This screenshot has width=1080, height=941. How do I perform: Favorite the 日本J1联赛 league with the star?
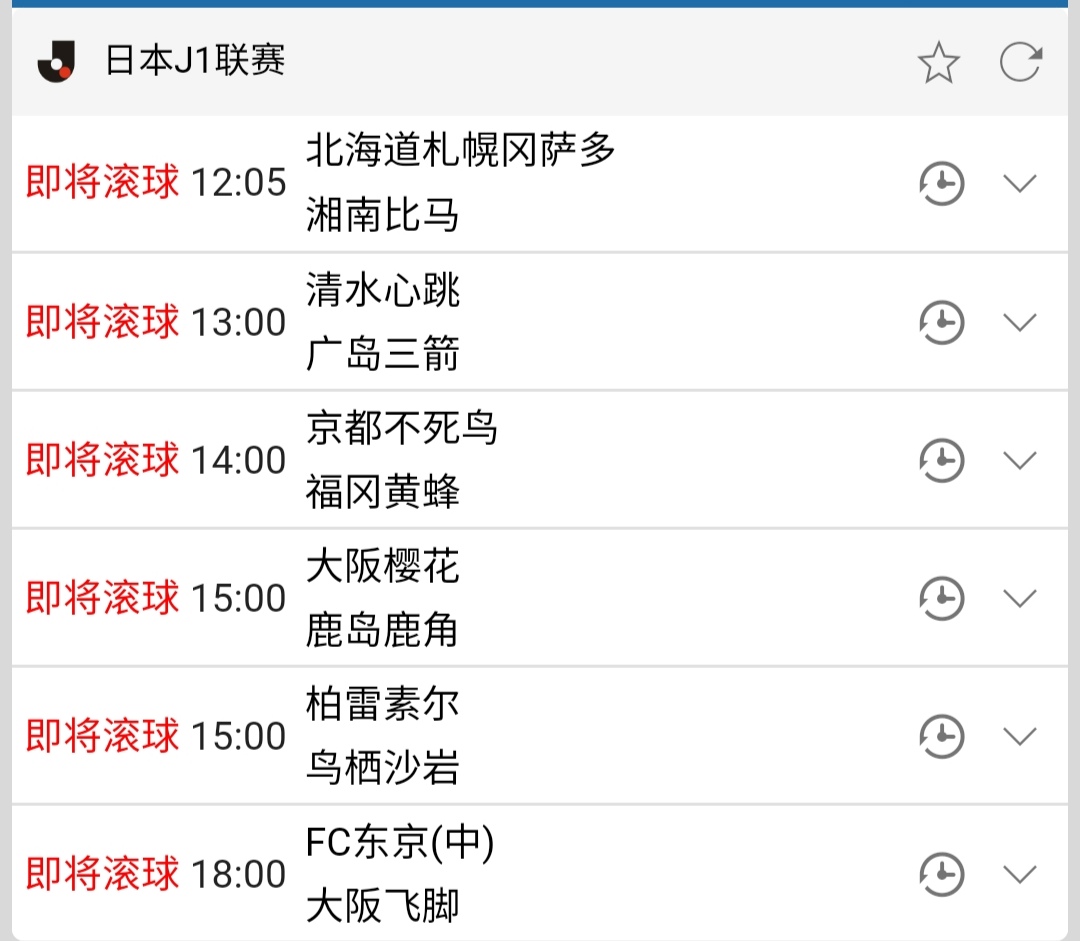938,64
